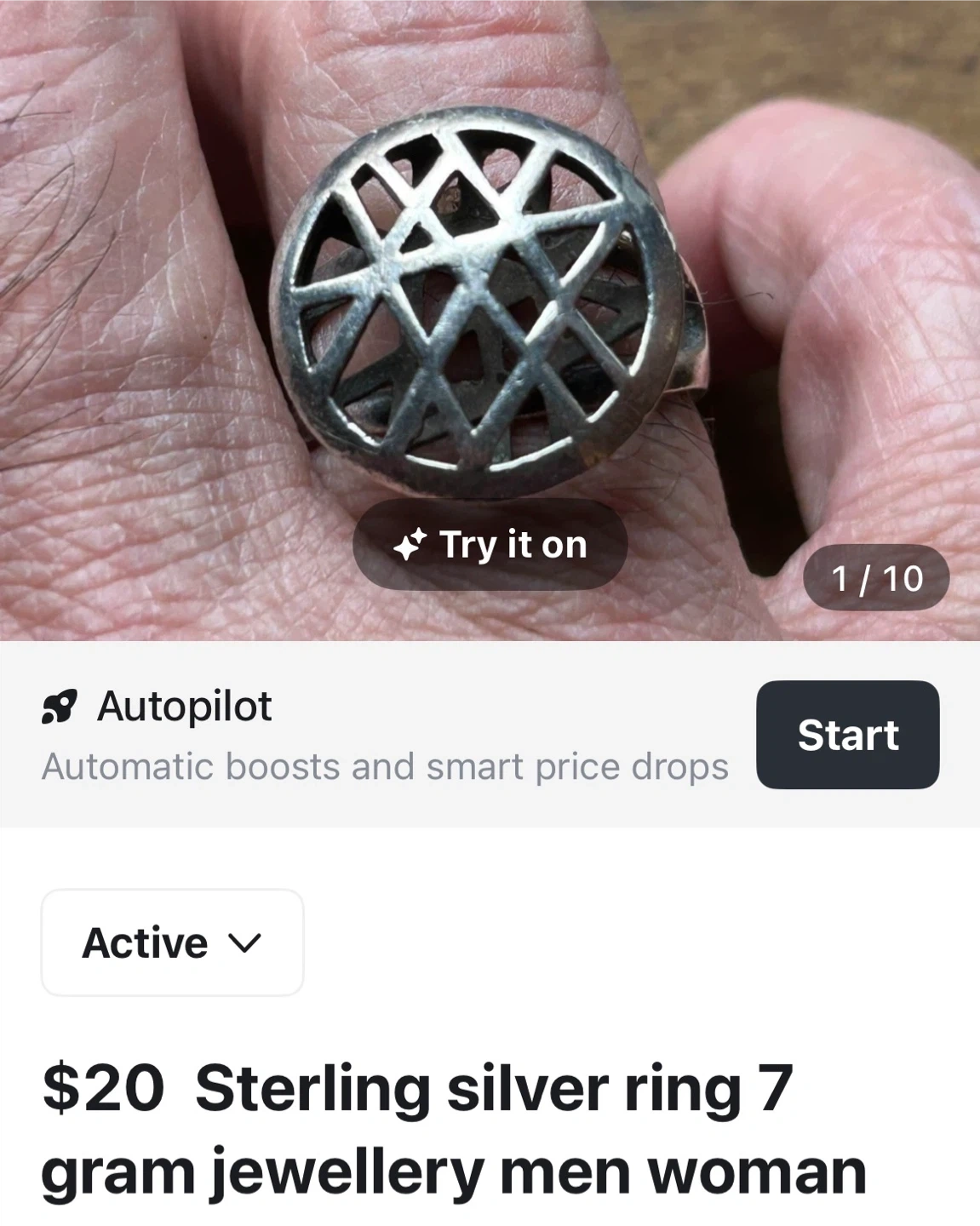Expand the Active status dropdown
The height and width of the screenshot is (1226, 980).
pyautogui.click(x=172, y=942)
